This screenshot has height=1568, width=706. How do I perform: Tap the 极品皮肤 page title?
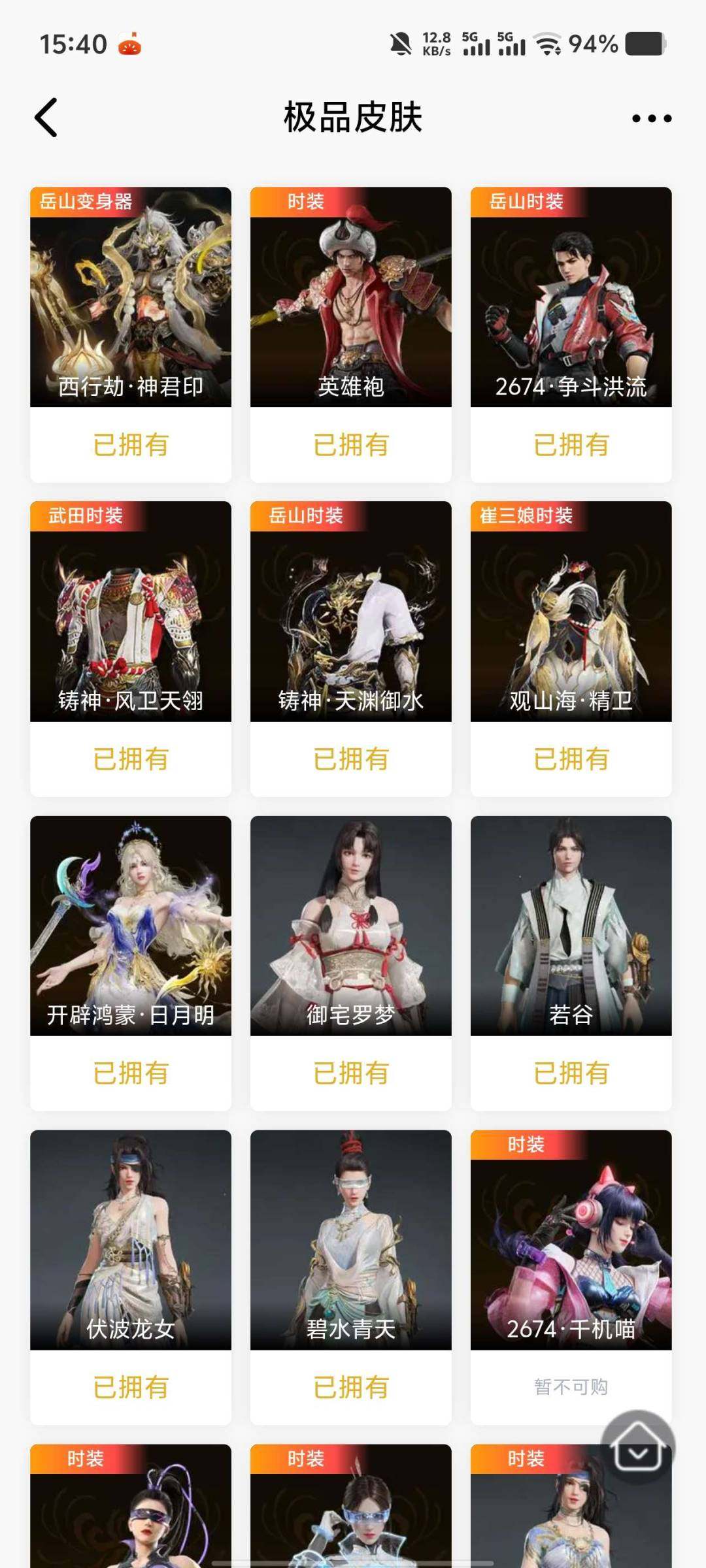pos(353,116)
